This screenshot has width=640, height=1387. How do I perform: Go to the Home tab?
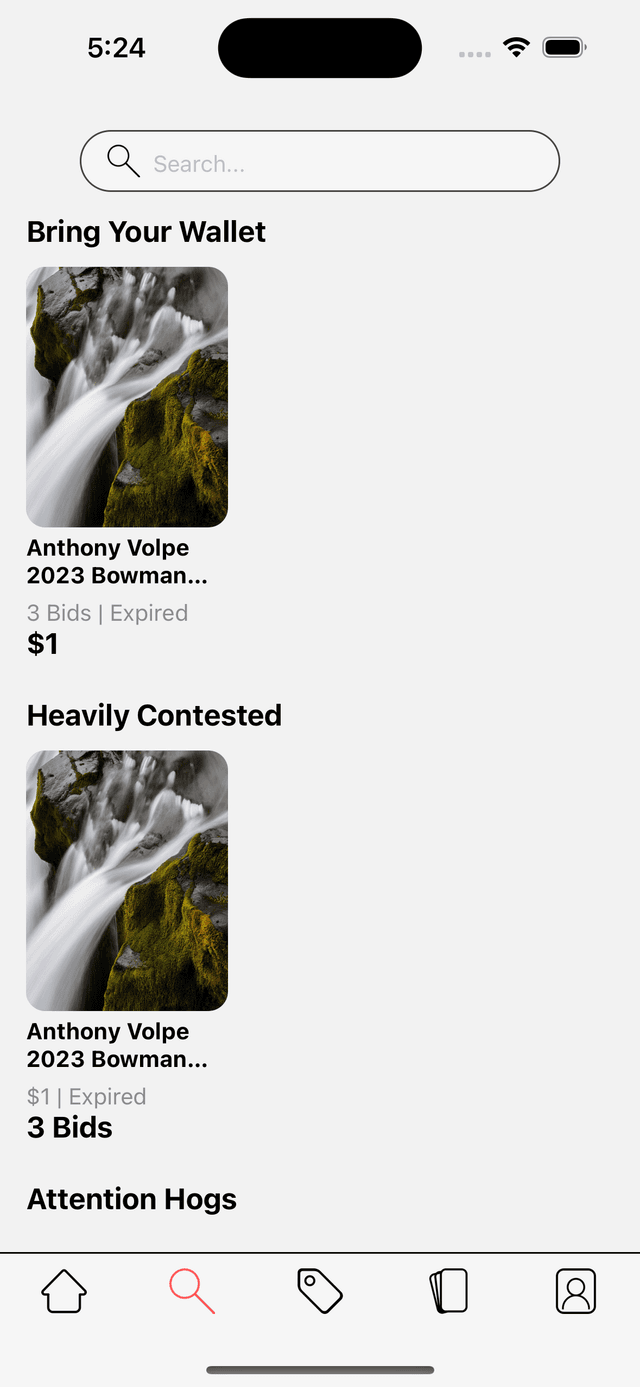coord(64,1291)
